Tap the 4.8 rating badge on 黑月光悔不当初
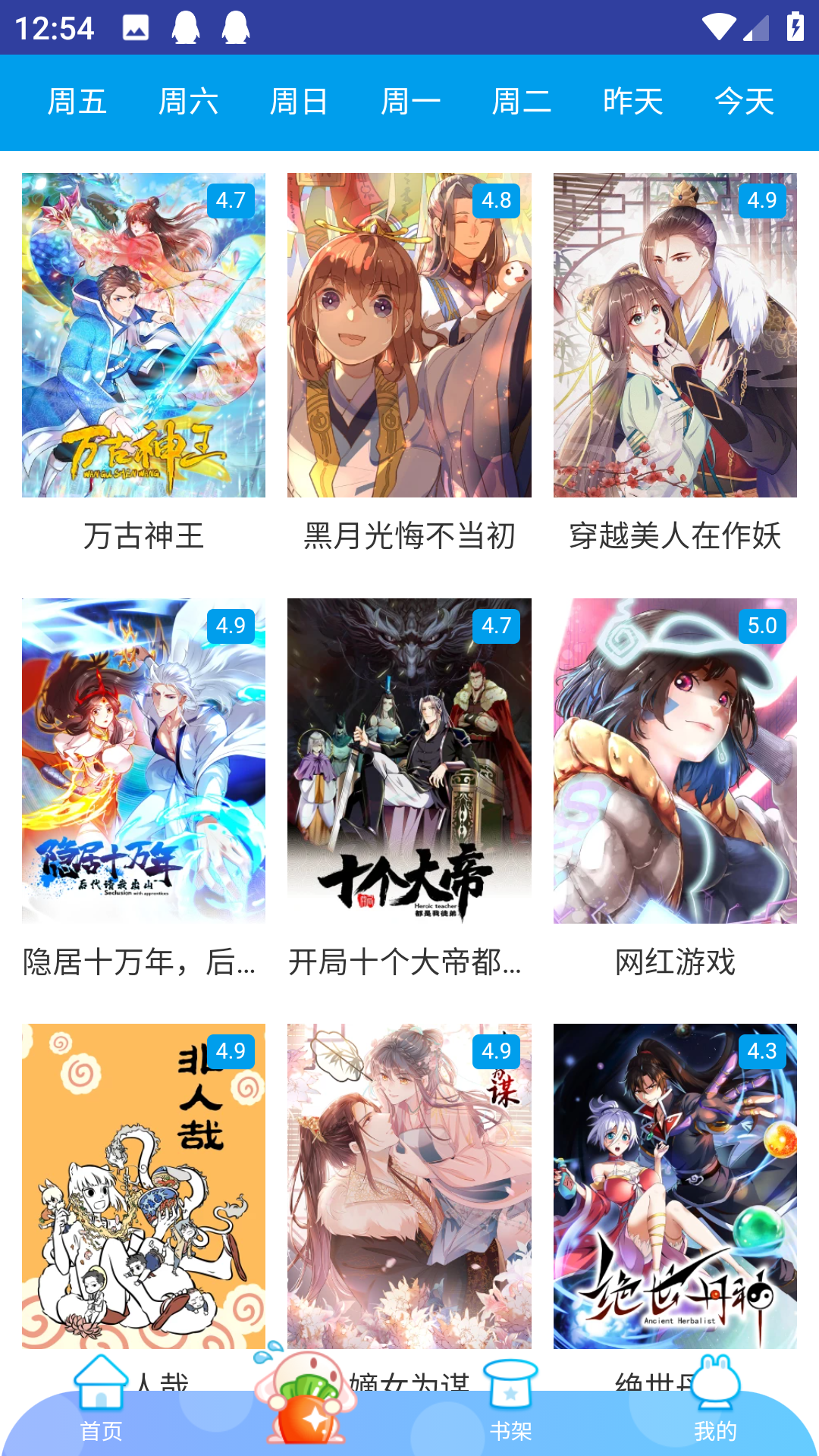 (496, 200)
